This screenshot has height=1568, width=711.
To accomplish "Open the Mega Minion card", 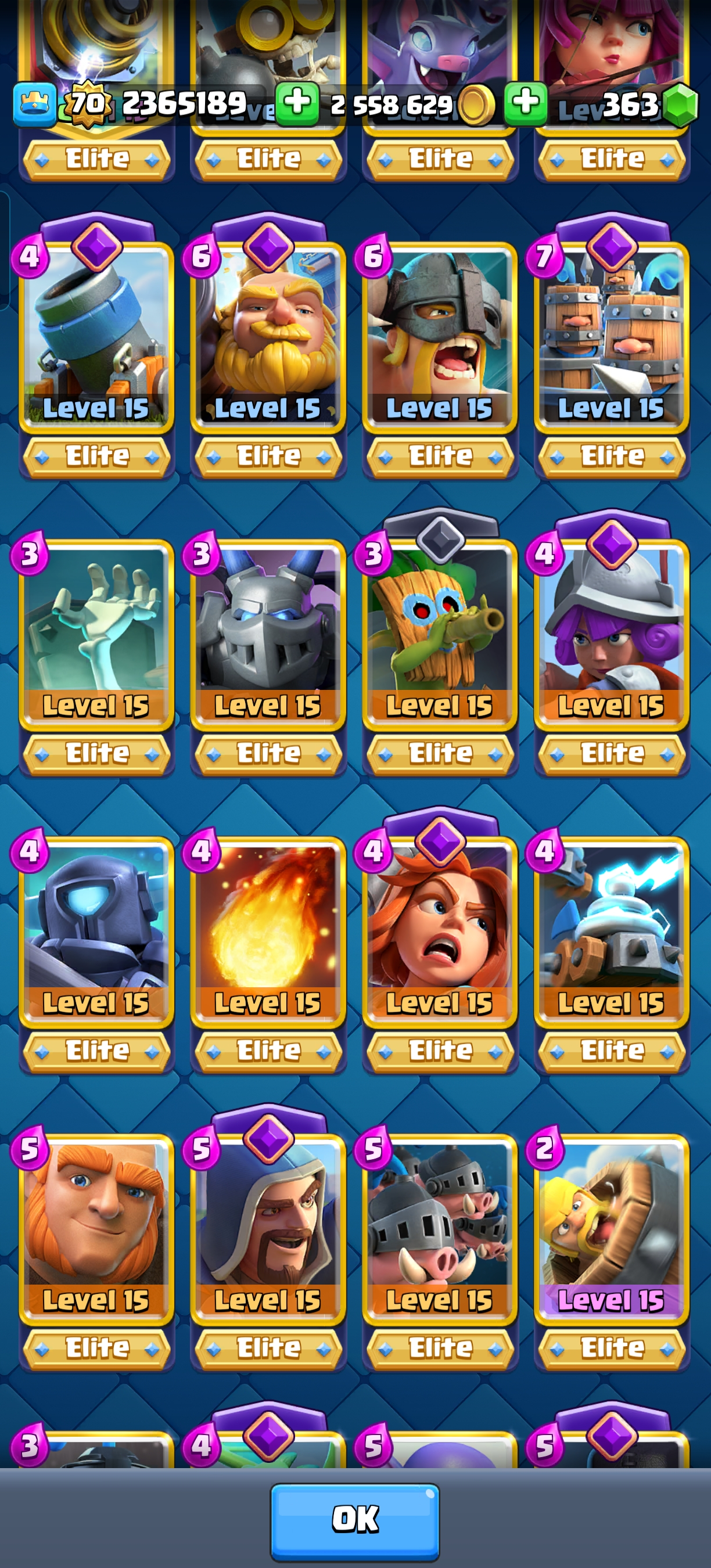I will tap(268, 633).
